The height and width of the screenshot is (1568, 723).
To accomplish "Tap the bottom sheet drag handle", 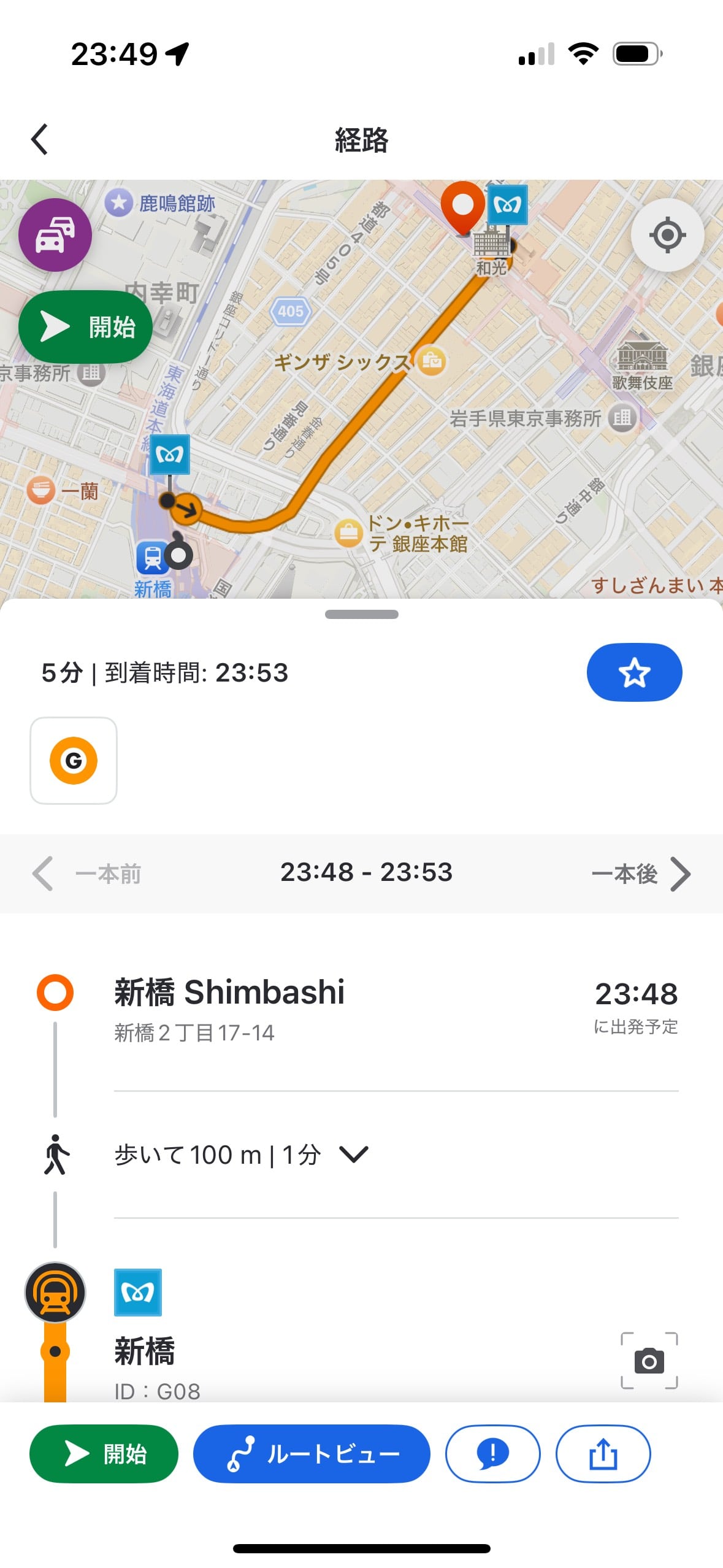I will pos(361,614).
